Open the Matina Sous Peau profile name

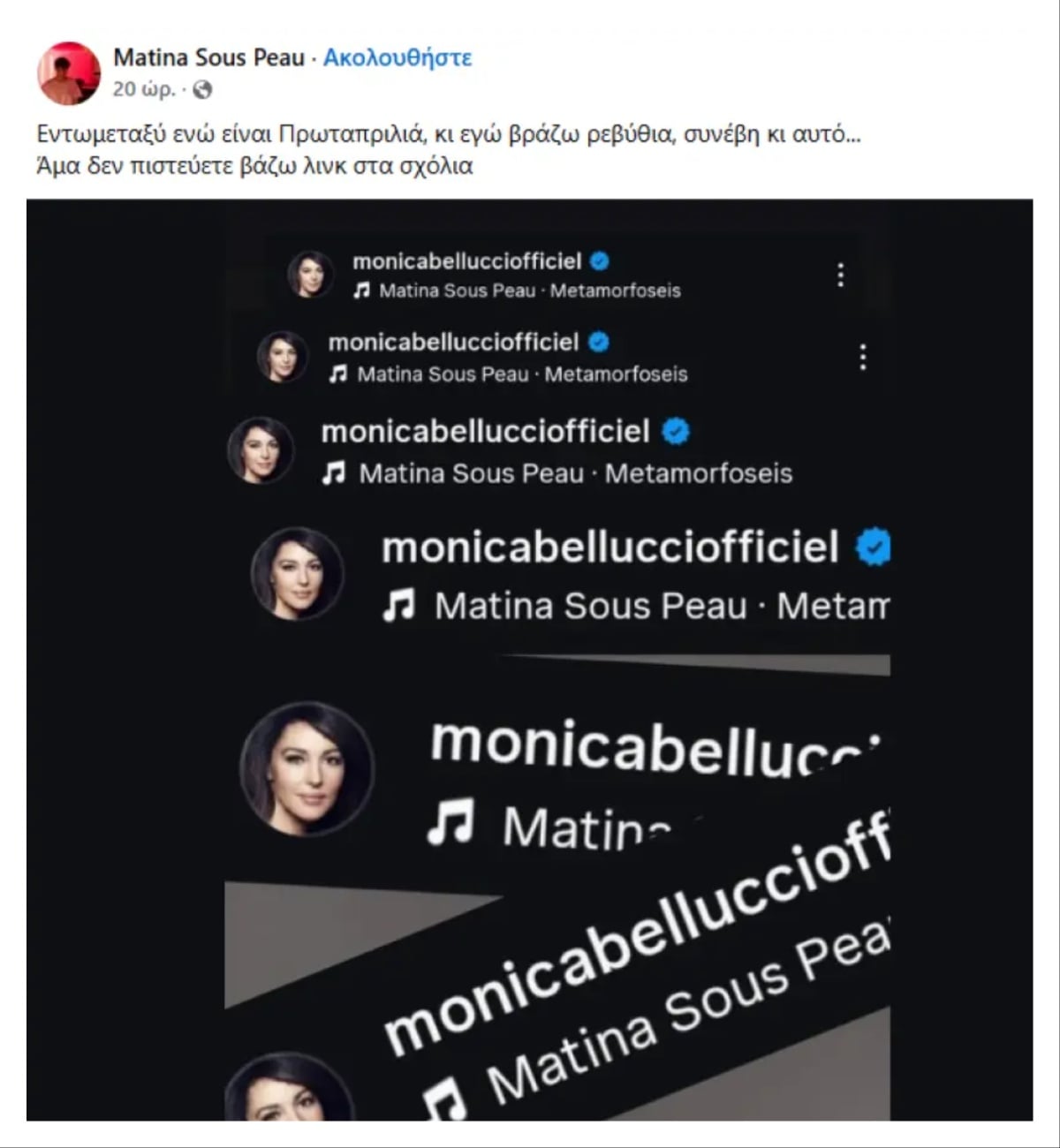coord(208,58)
